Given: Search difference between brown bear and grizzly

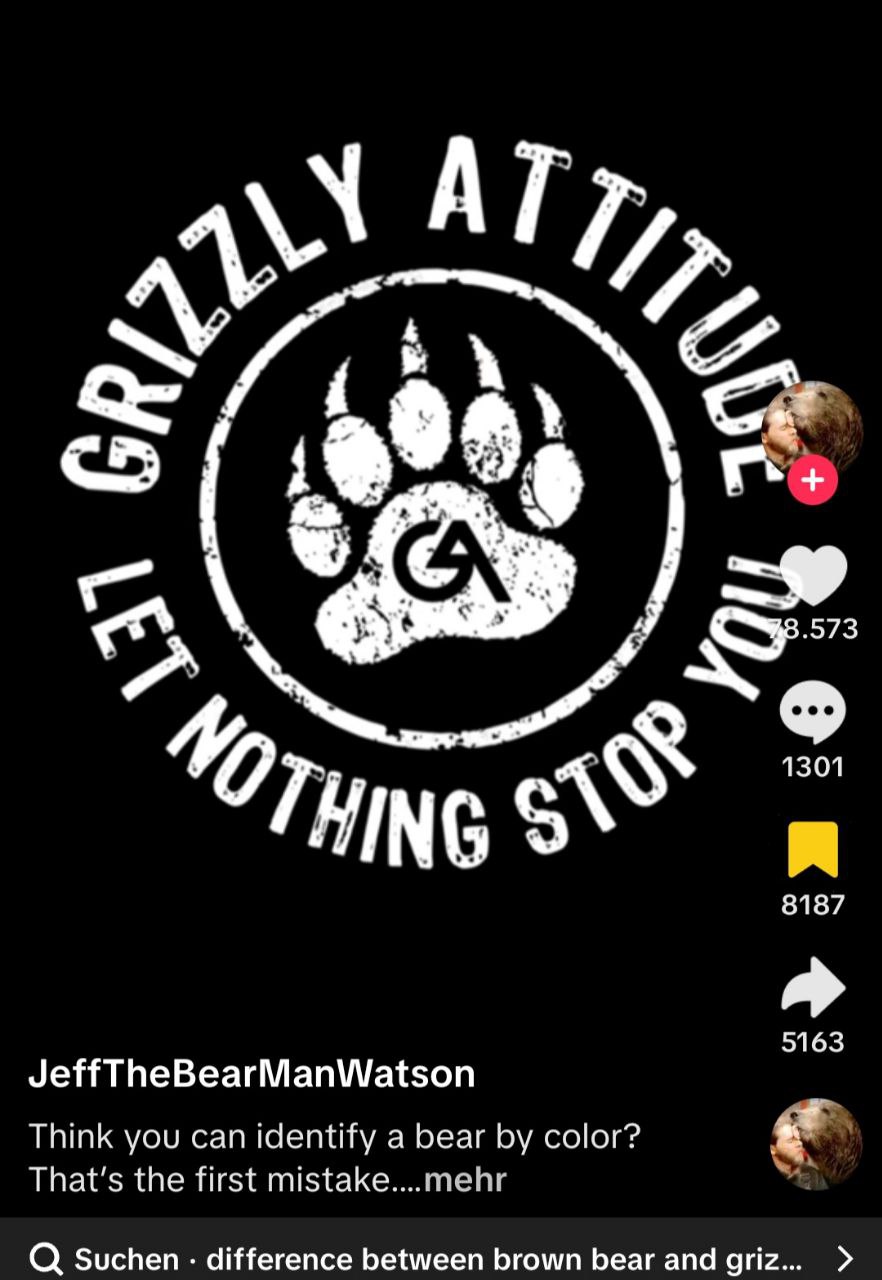Looking at the screenshot, I should [x=440, y=1258].
